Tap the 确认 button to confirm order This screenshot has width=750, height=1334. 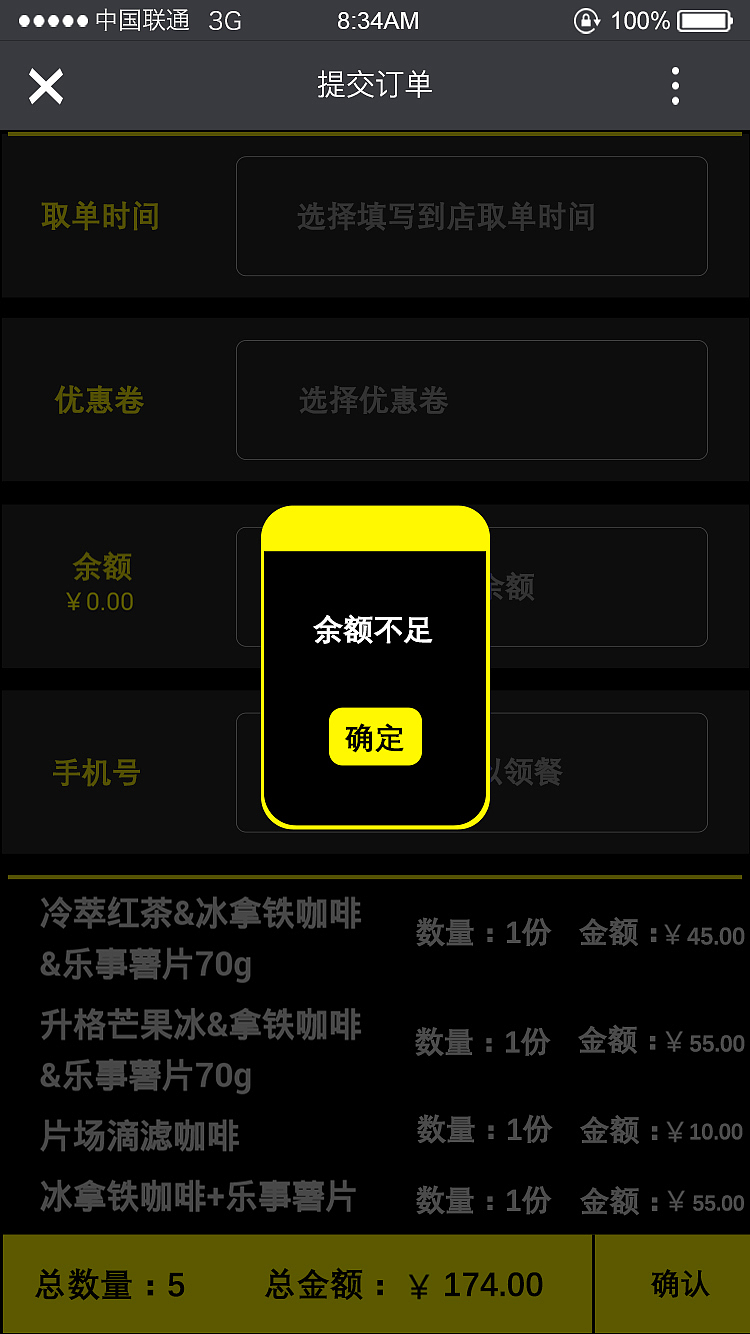click(679, 1284)
